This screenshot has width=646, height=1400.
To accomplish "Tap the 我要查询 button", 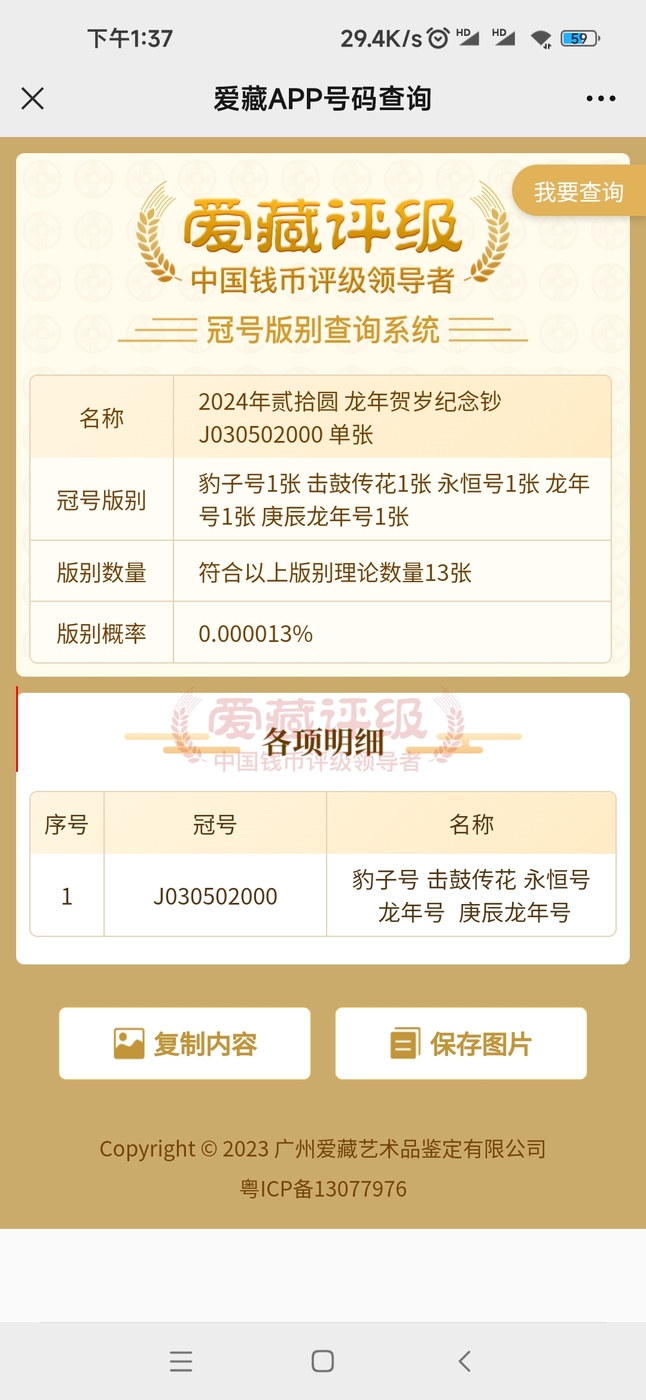I will point(578,192).
